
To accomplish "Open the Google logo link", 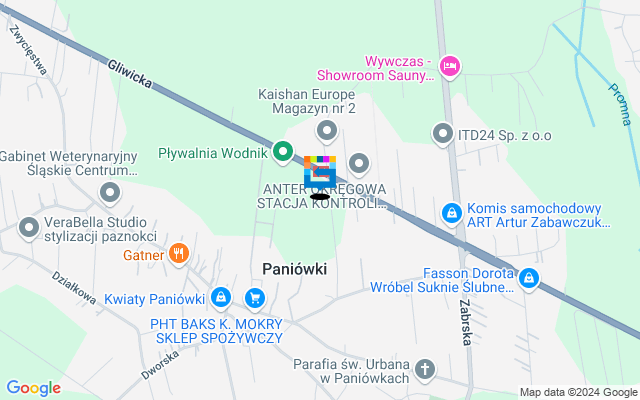I will tap(33, 388).
